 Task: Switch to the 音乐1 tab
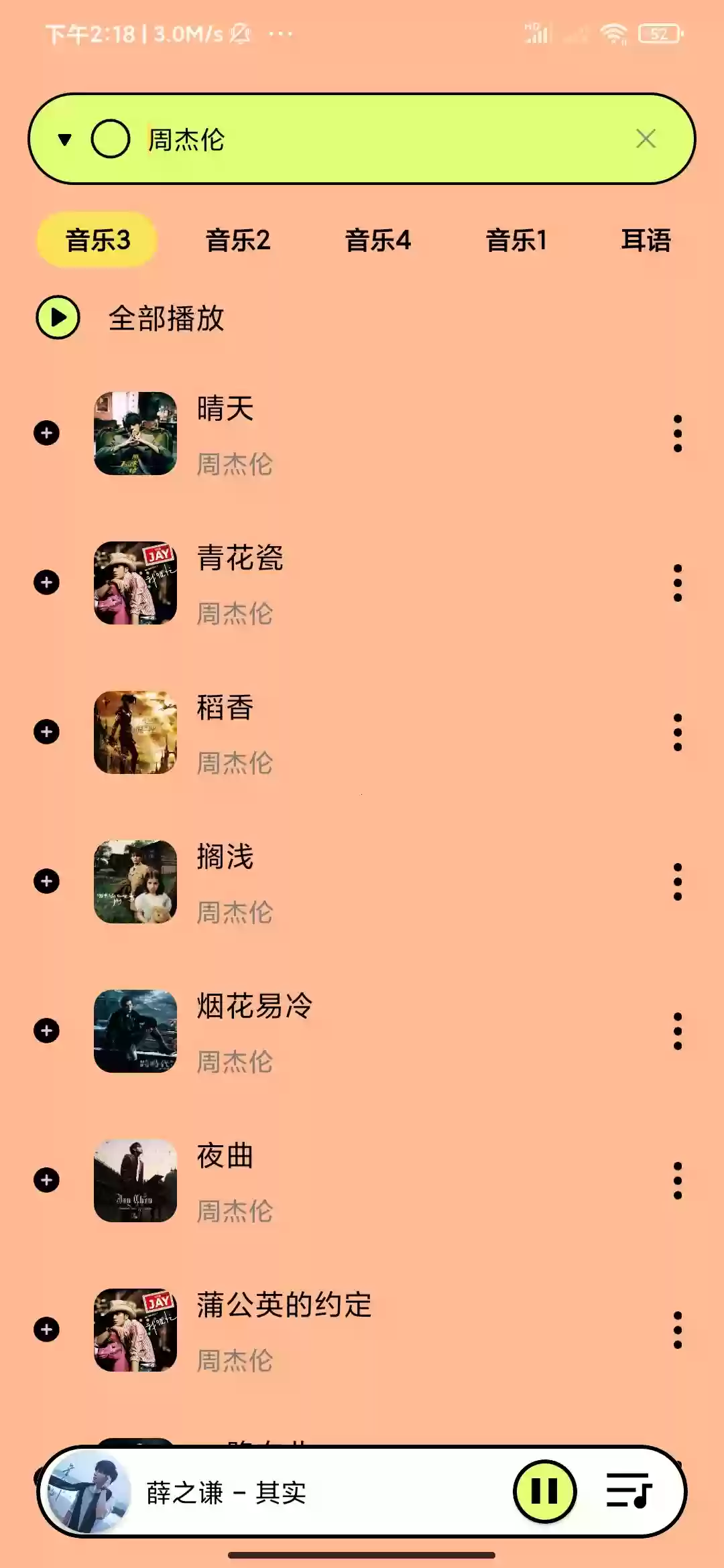[x=516, y=240]
